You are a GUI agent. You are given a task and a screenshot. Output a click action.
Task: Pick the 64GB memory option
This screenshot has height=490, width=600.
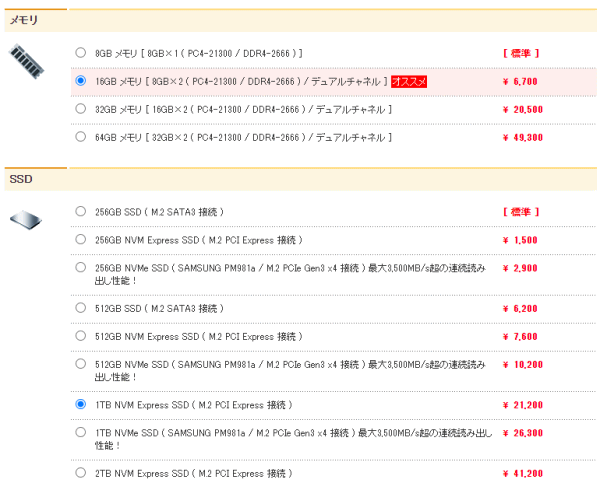pyautogui.click(x=80, y=136)
